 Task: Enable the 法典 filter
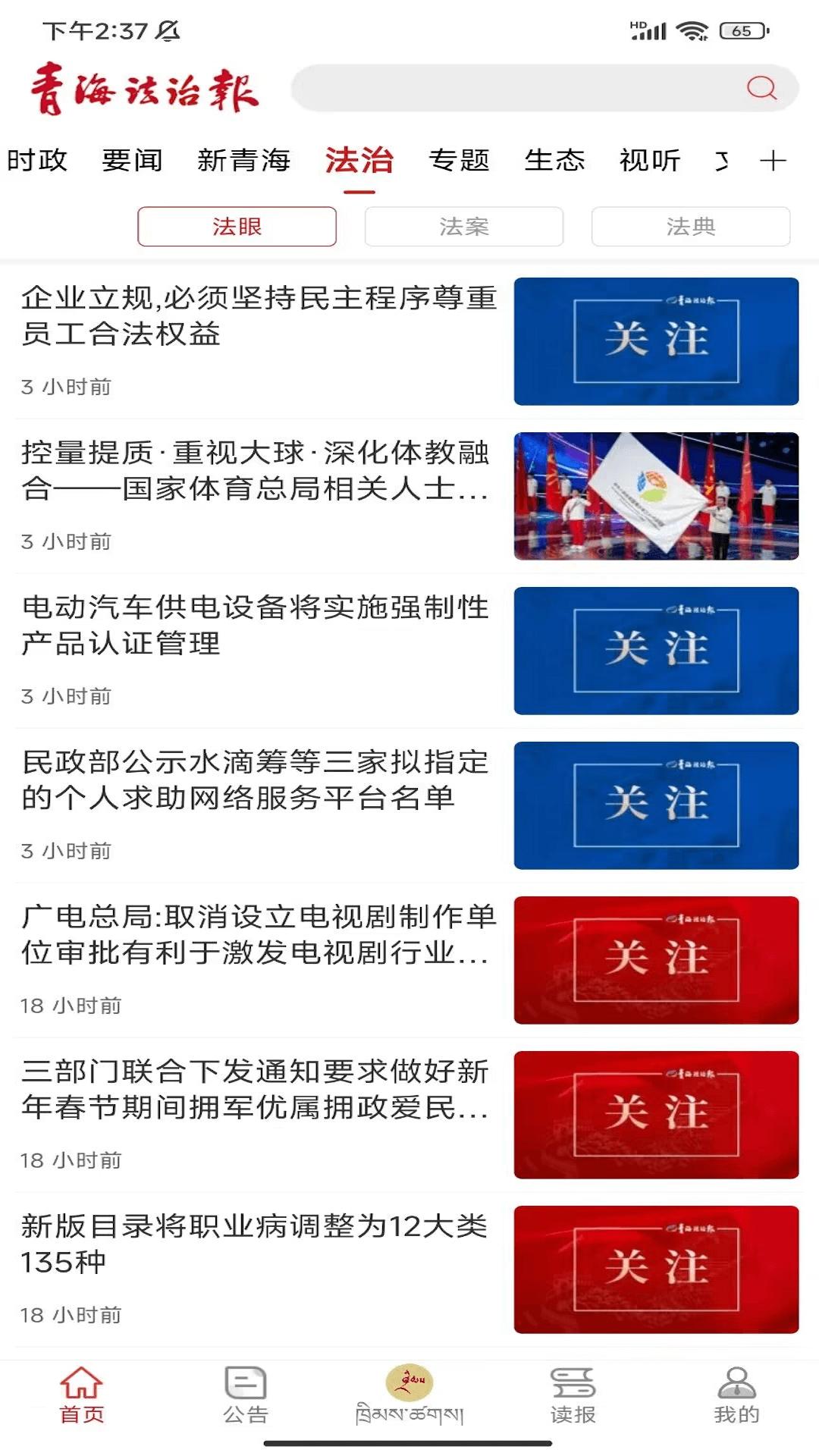[x=692, y=227]
